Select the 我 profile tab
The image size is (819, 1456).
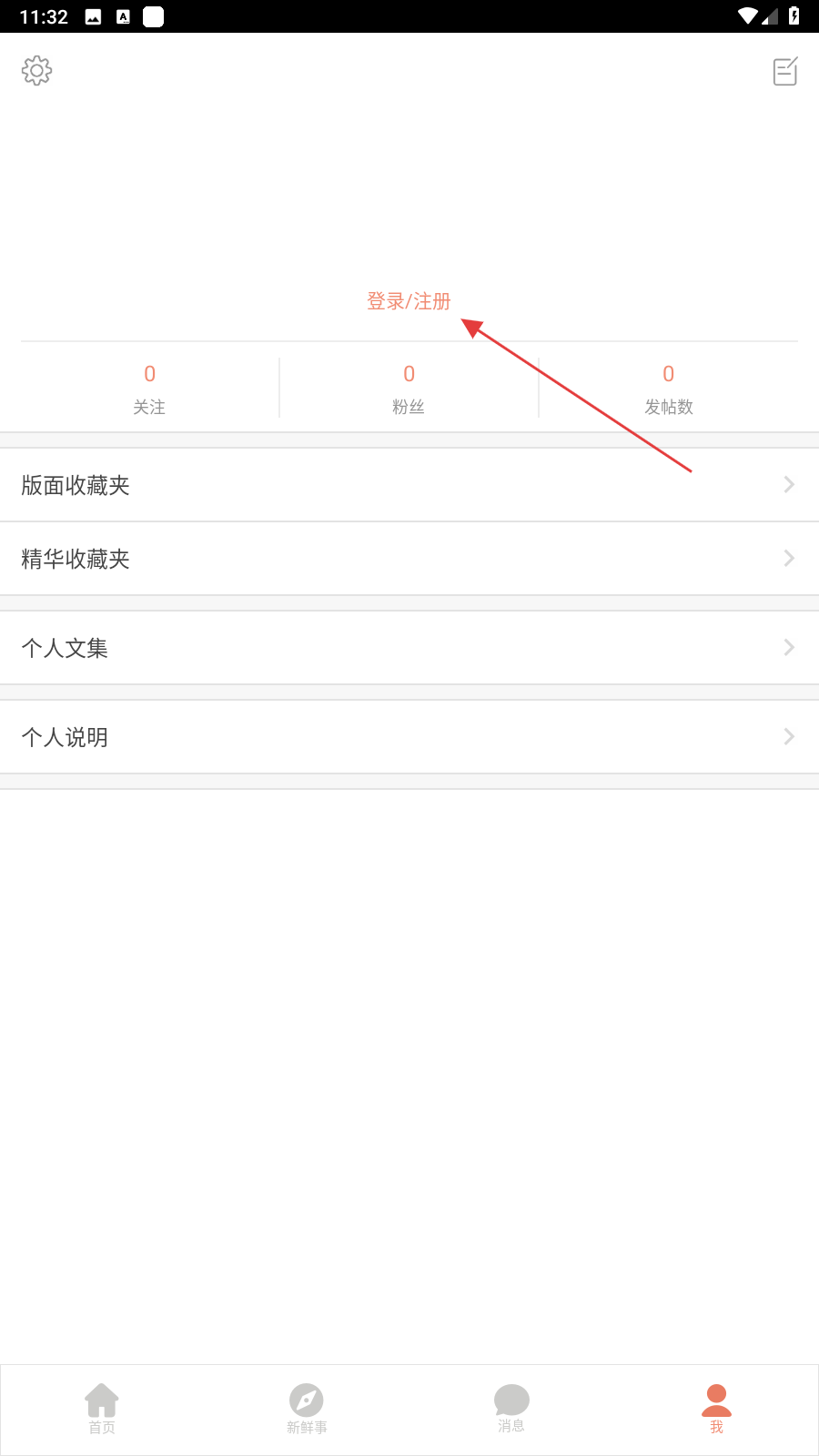coord(716,1409)
